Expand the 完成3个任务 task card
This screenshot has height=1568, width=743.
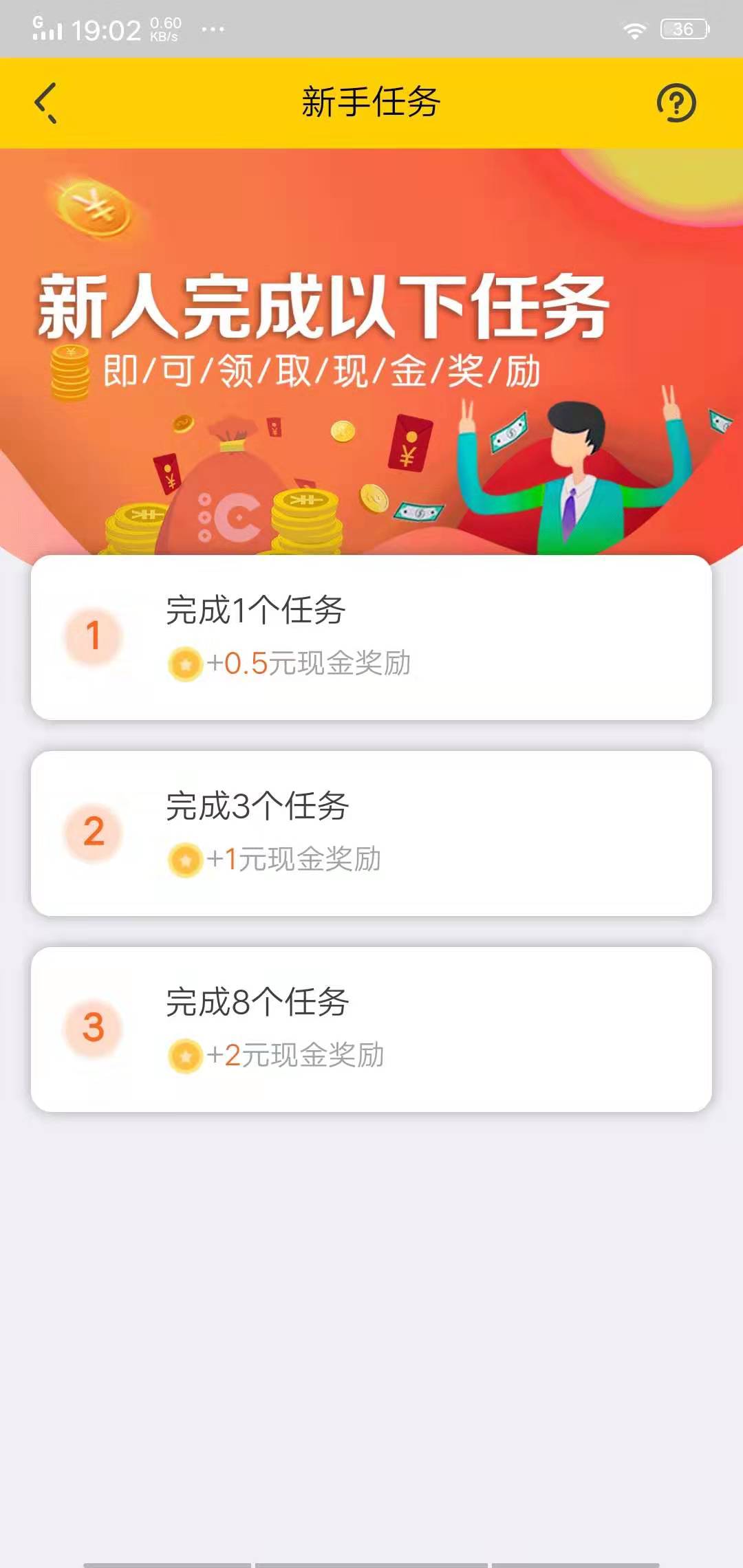[371, 830]
